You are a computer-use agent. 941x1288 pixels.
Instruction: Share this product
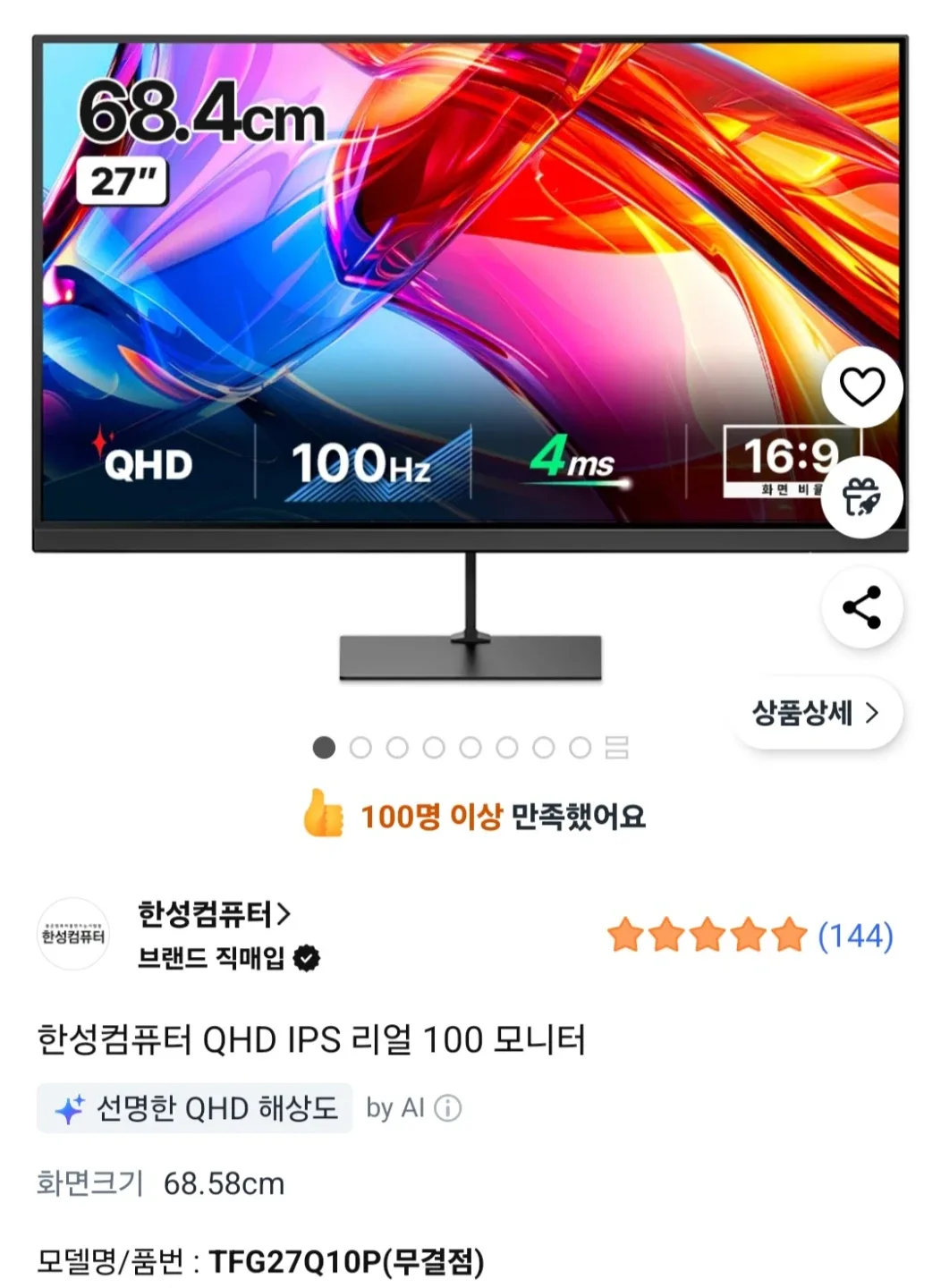click(861, 607)
